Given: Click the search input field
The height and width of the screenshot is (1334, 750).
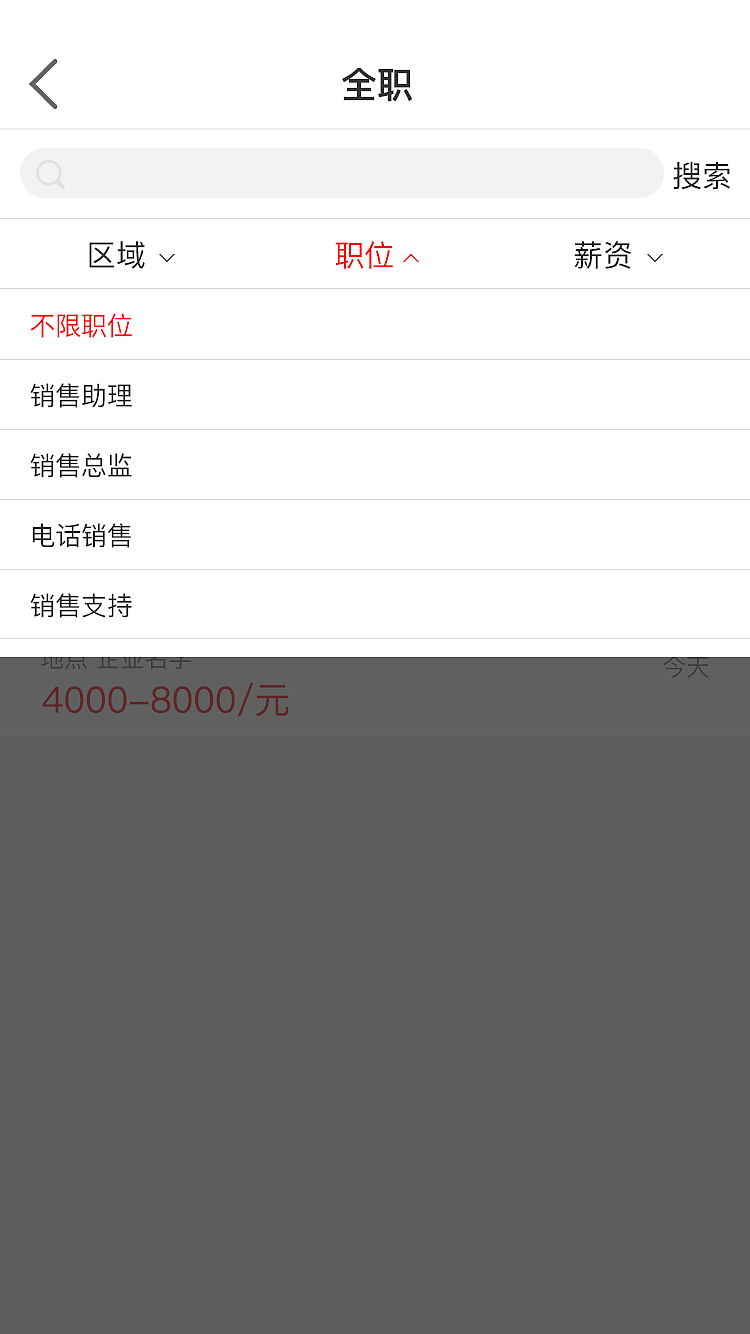Looking at the screenshot, I should [x=342, y=173].
